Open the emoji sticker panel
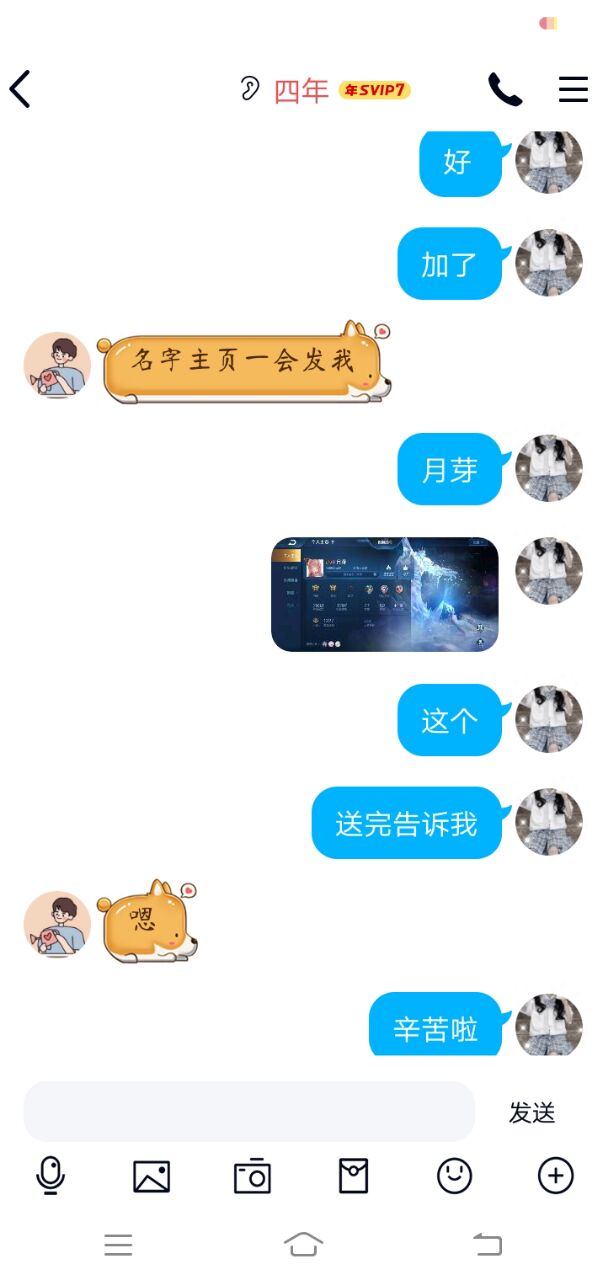Viewport: 606px width, 1280px height. [455, 1175]
